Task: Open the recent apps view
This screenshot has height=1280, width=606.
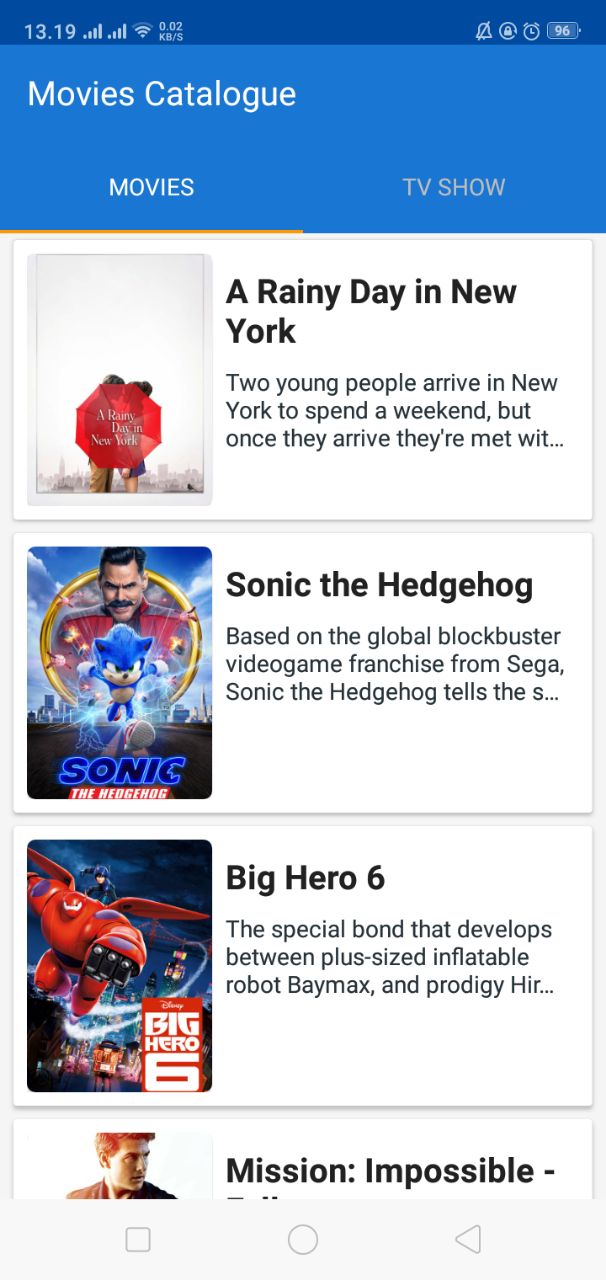Action: 138,1240
